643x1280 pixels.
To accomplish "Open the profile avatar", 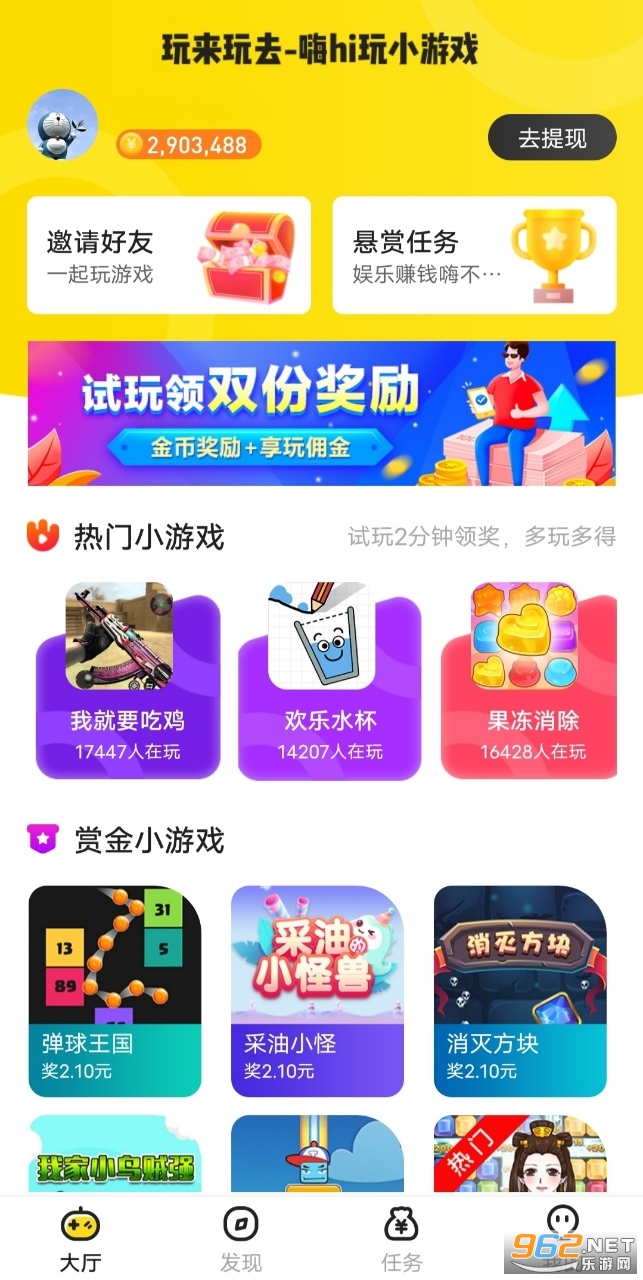I will pyautogui.click(x=63, y=125).
